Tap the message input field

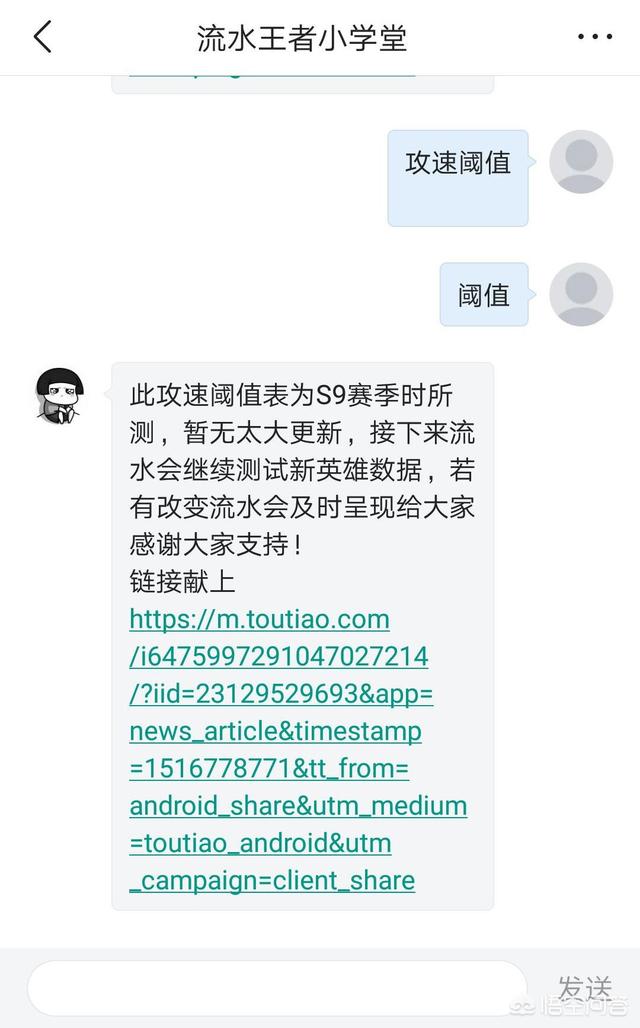tap(277, 988)
